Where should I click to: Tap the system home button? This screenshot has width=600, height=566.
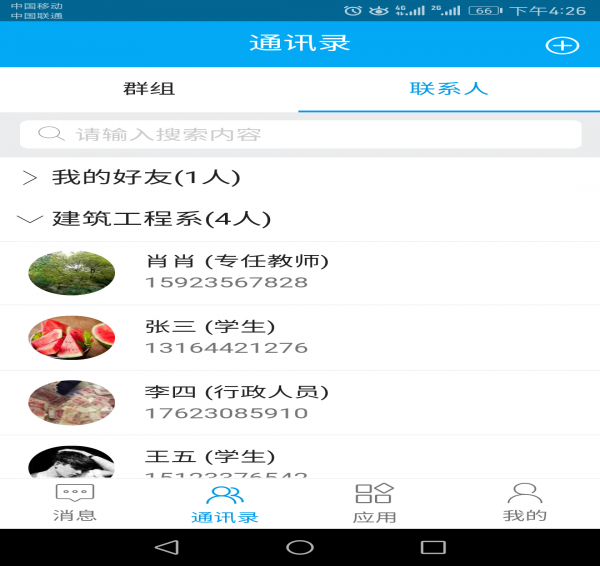click(300, 547)
